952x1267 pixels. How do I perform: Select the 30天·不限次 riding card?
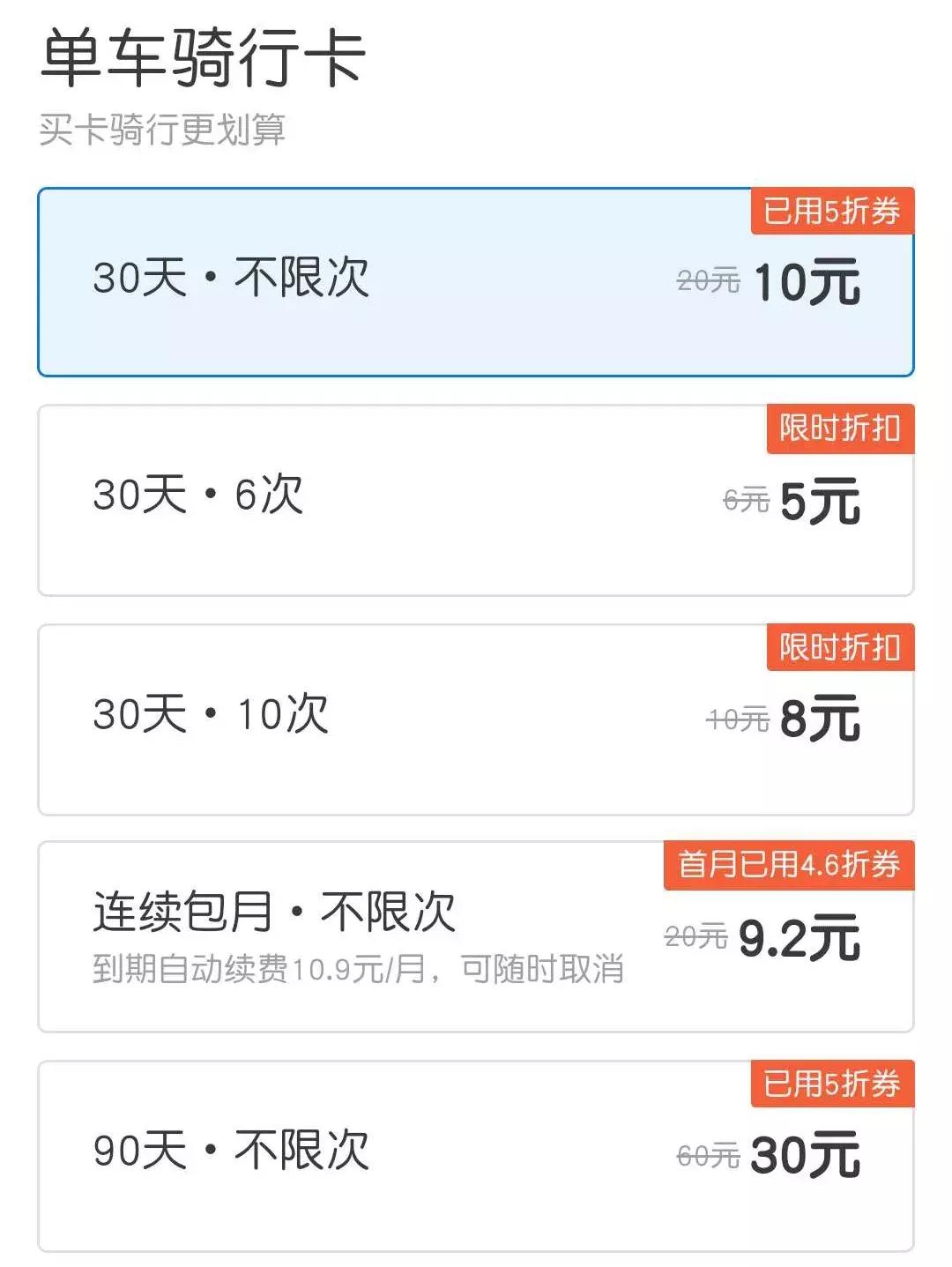(476, 278)
